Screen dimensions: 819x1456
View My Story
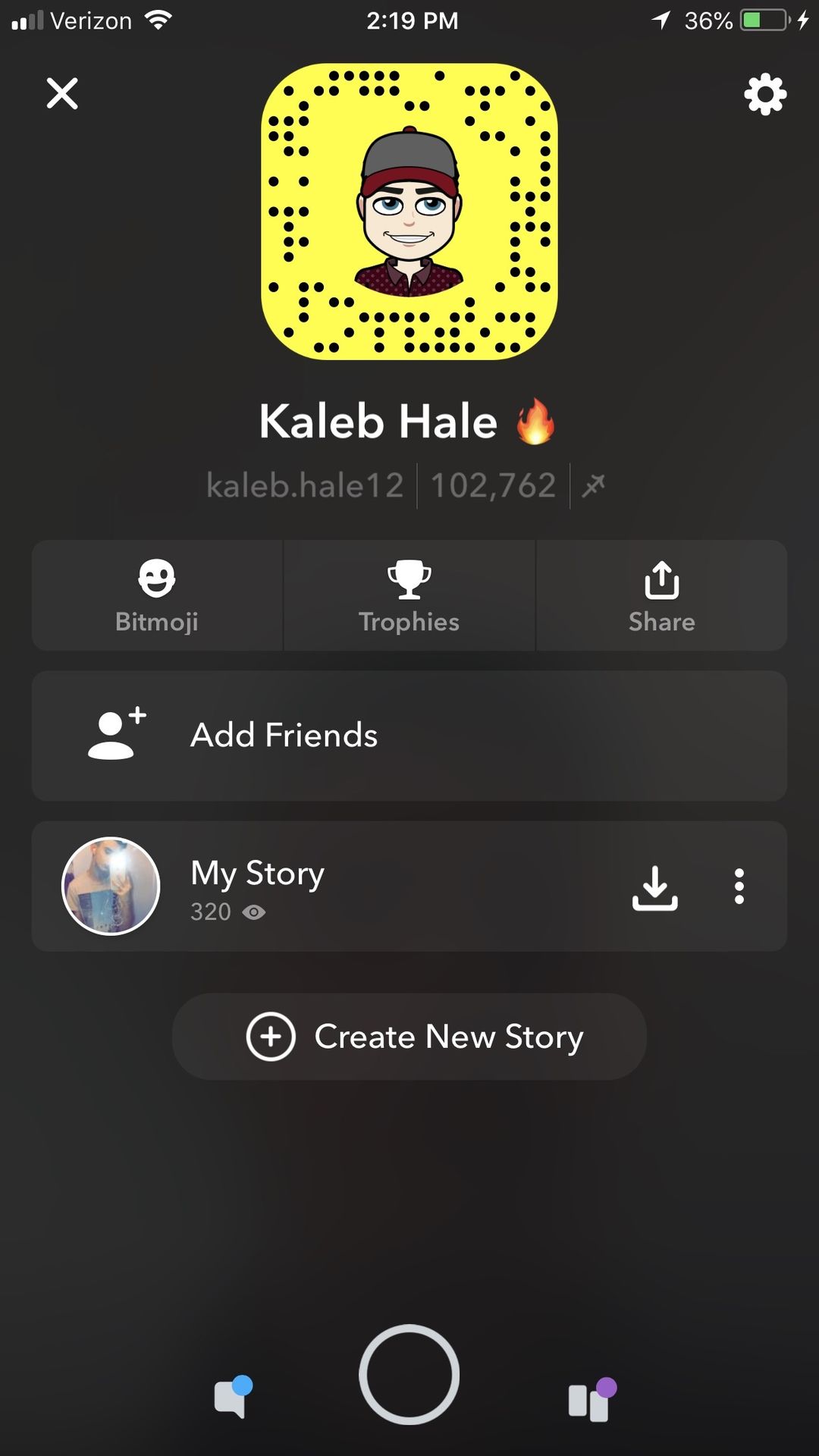409,886
